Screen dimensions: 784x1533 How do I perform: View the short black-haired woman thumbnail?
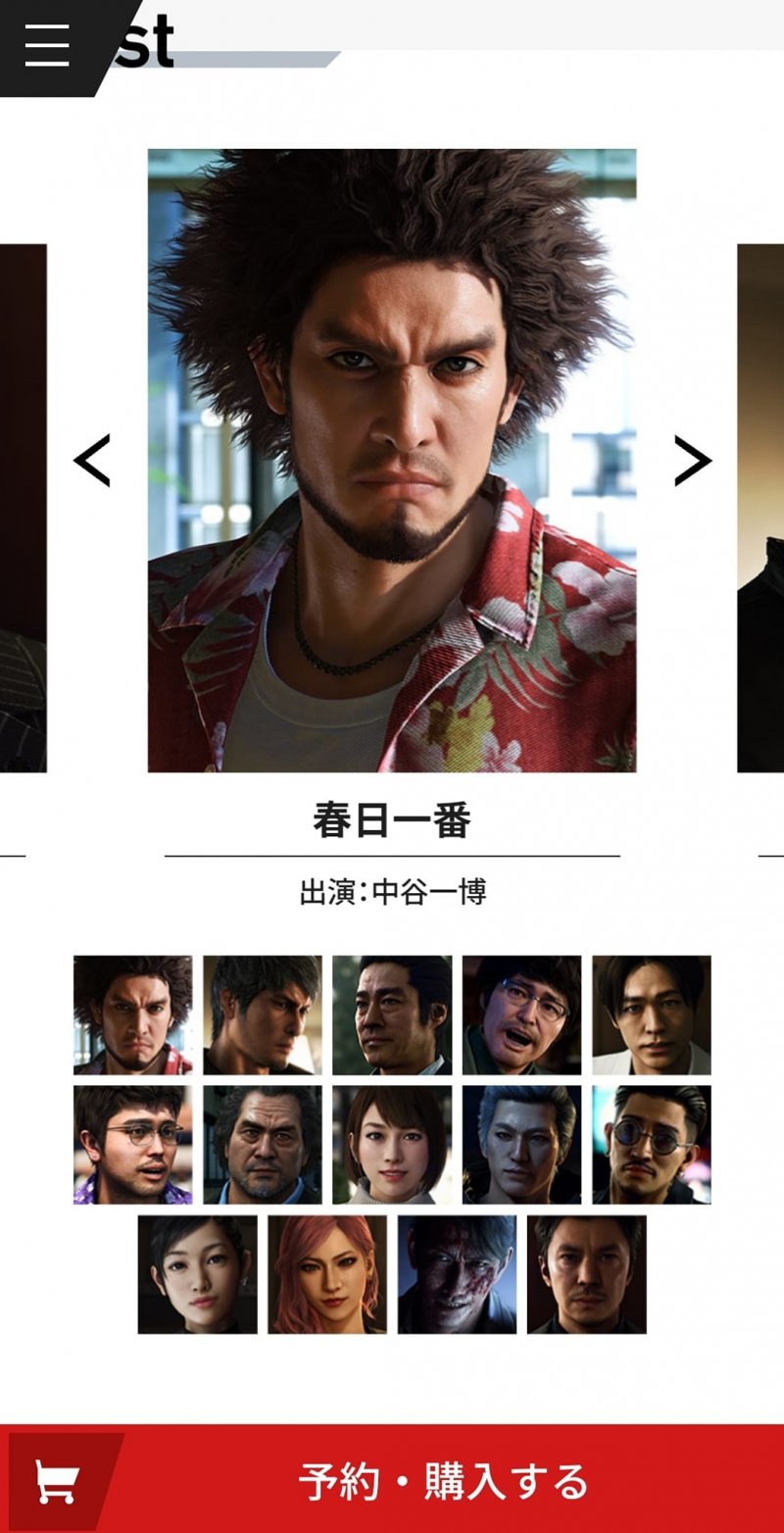click(x=197, y=1274)
